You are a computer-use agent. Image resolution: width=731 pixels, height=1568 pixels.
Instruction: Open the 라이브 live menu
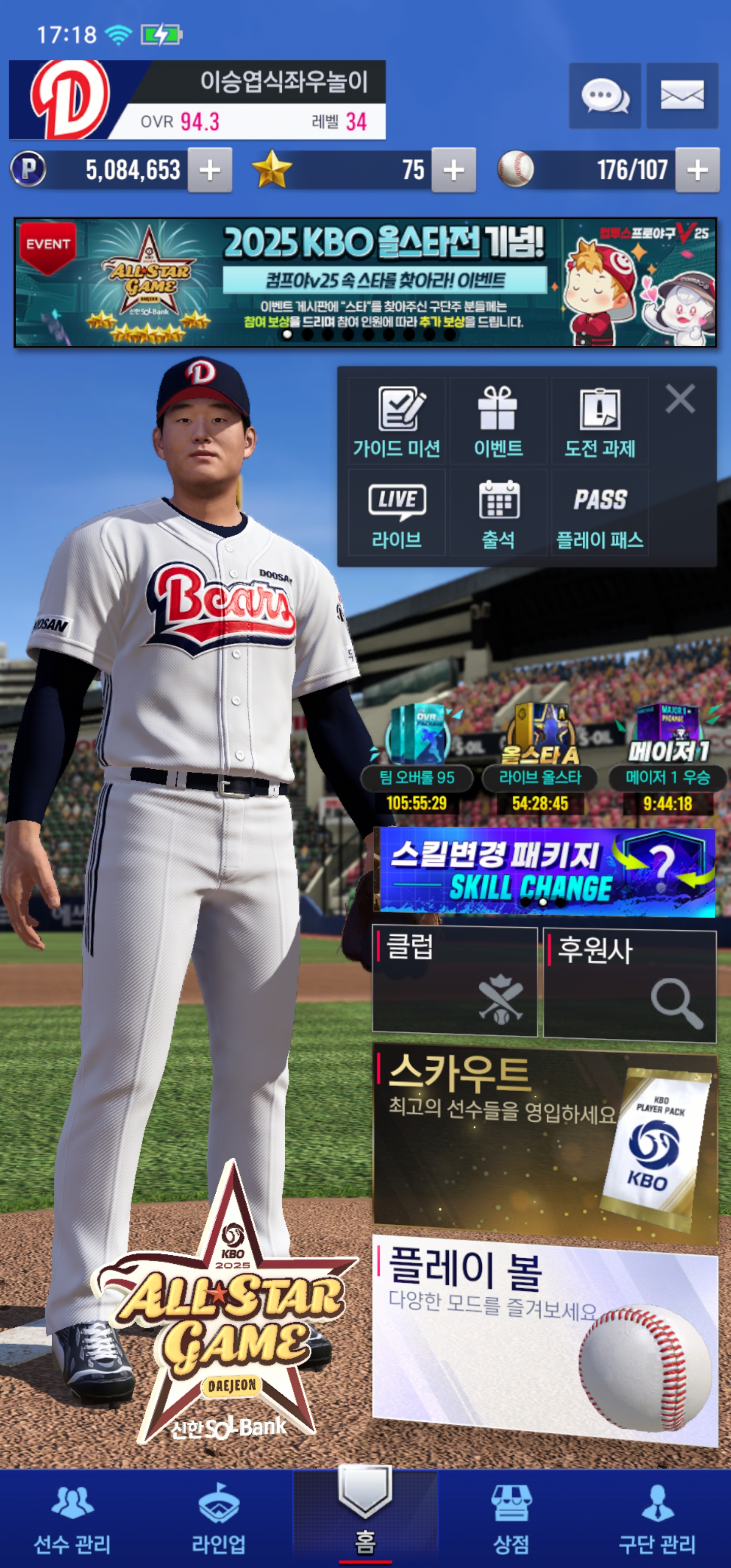click(397, 513)
